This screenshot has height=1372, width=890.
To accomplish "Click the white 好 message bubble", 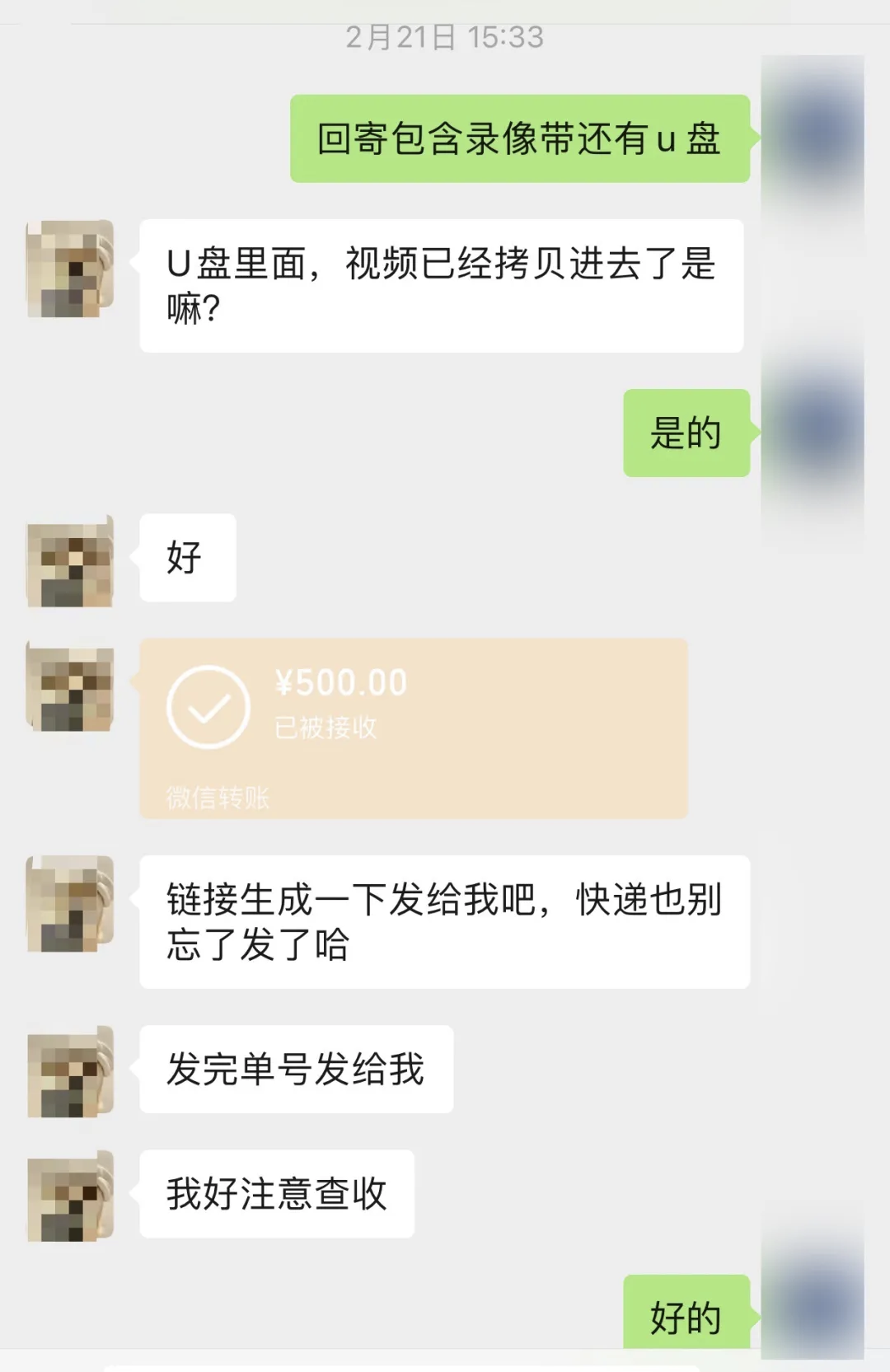I will point(188,558).
